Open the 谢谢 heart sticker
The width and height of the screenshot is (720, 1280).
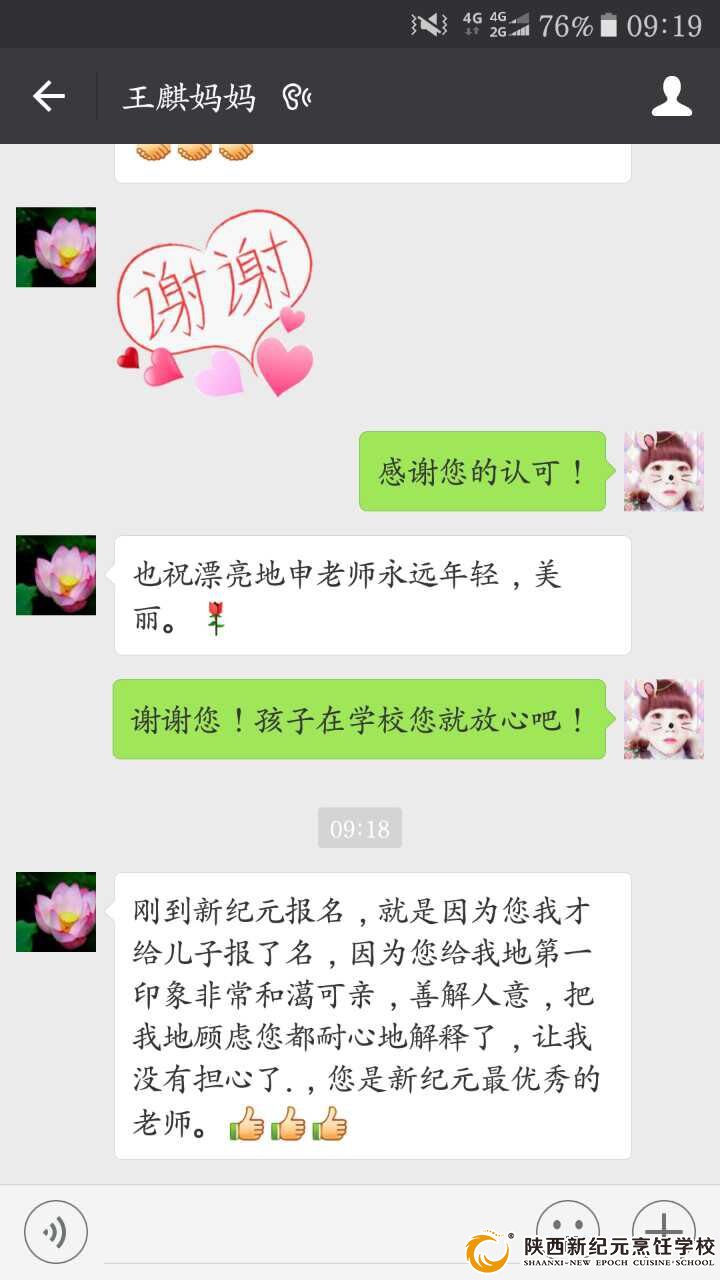215,302
